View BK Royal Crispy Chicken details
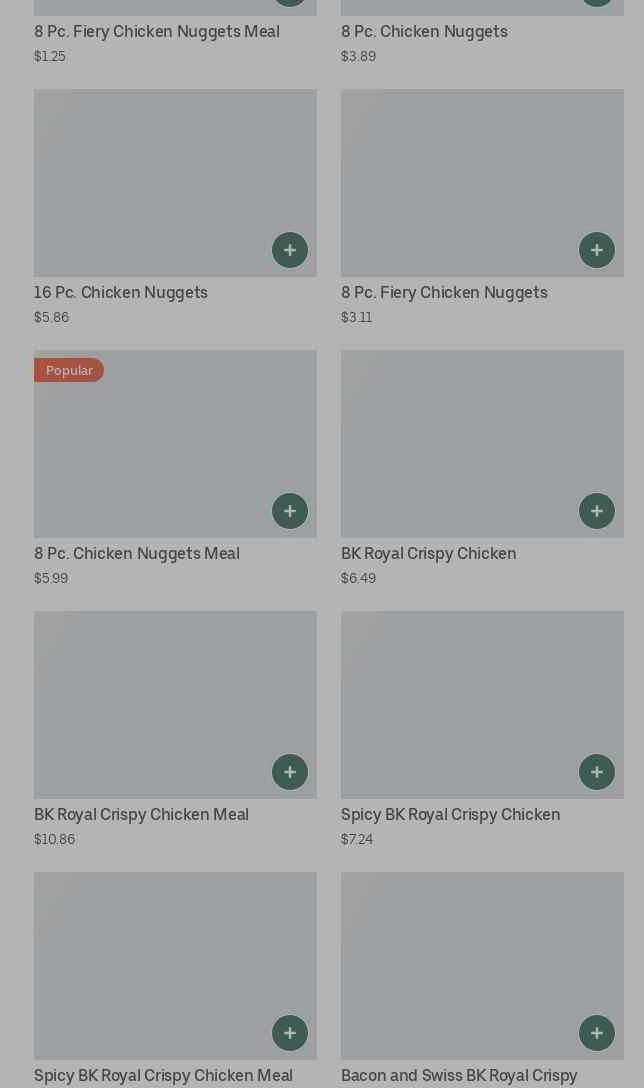 pos(482,468)
